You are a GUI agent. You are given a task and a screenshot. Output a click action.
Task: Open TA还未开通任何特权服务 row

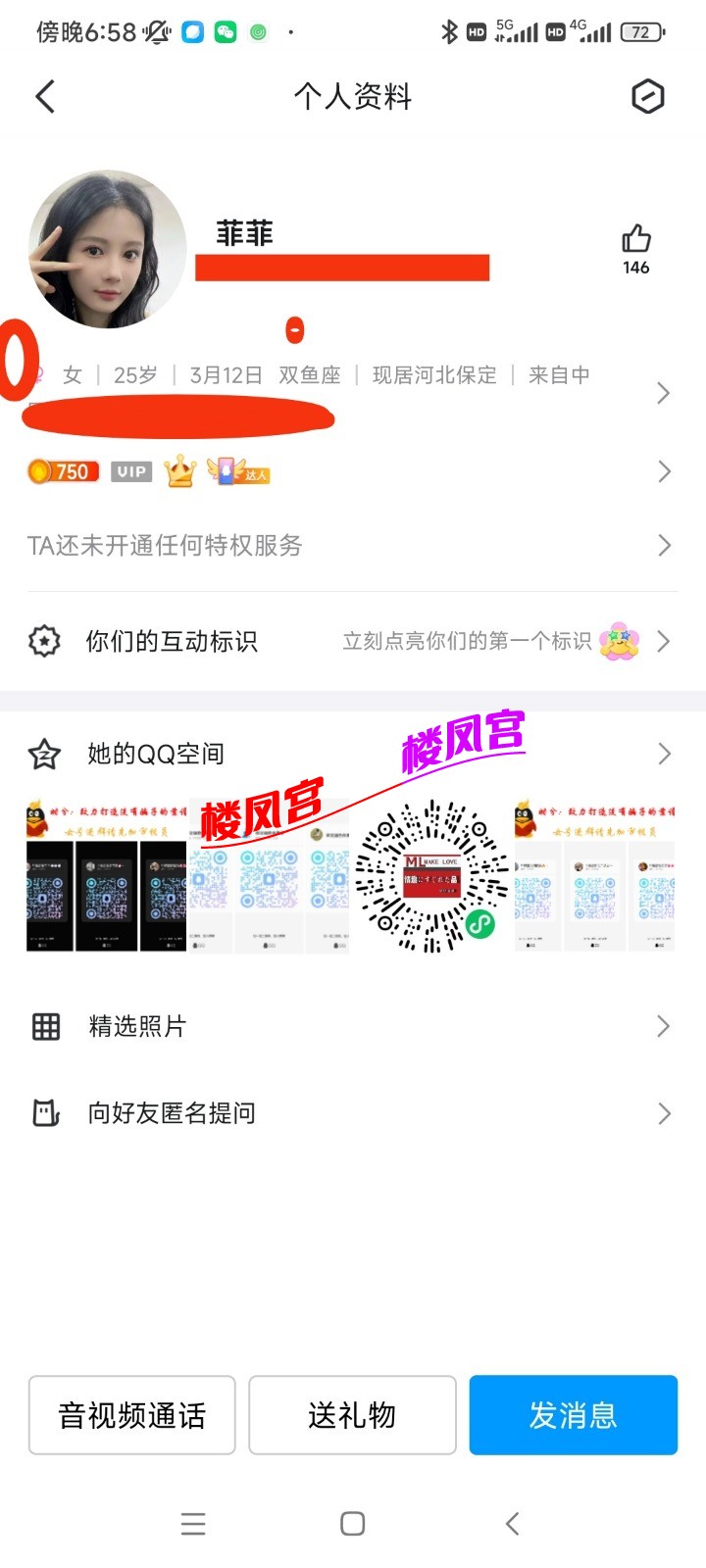353,545
